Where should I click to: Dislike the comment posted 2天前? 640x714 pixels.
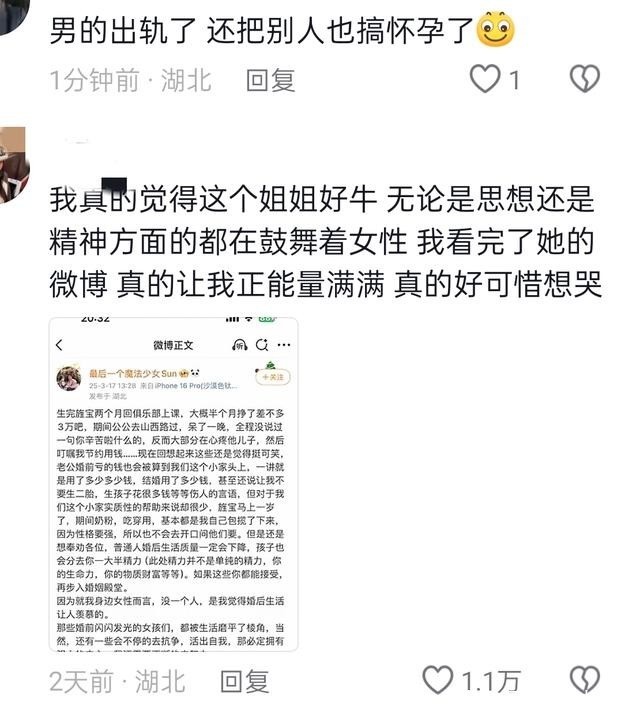click(584, 681)
